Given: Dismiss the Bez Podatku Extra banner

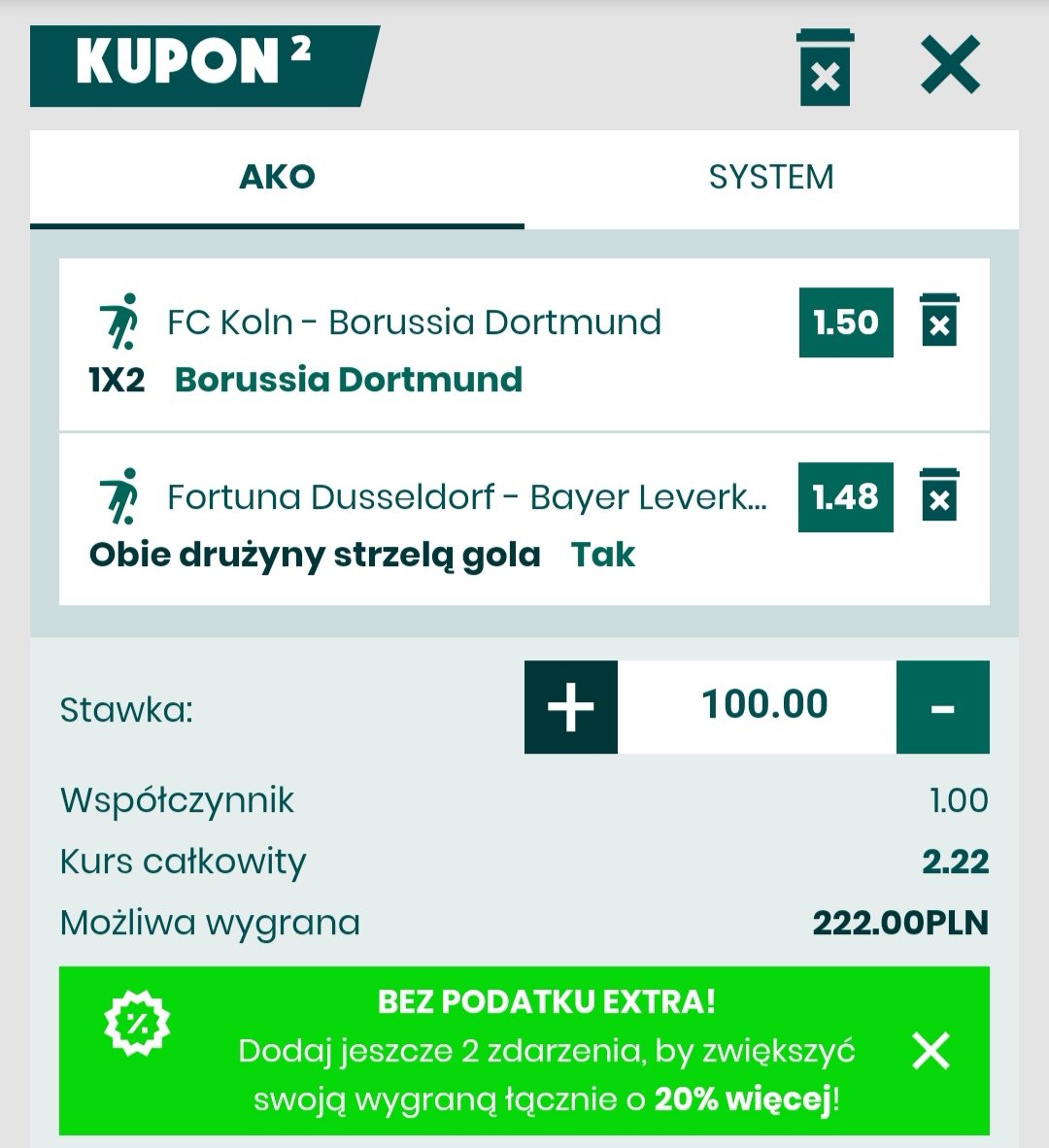Looking at the screenshot, I should click(931, 1051).
